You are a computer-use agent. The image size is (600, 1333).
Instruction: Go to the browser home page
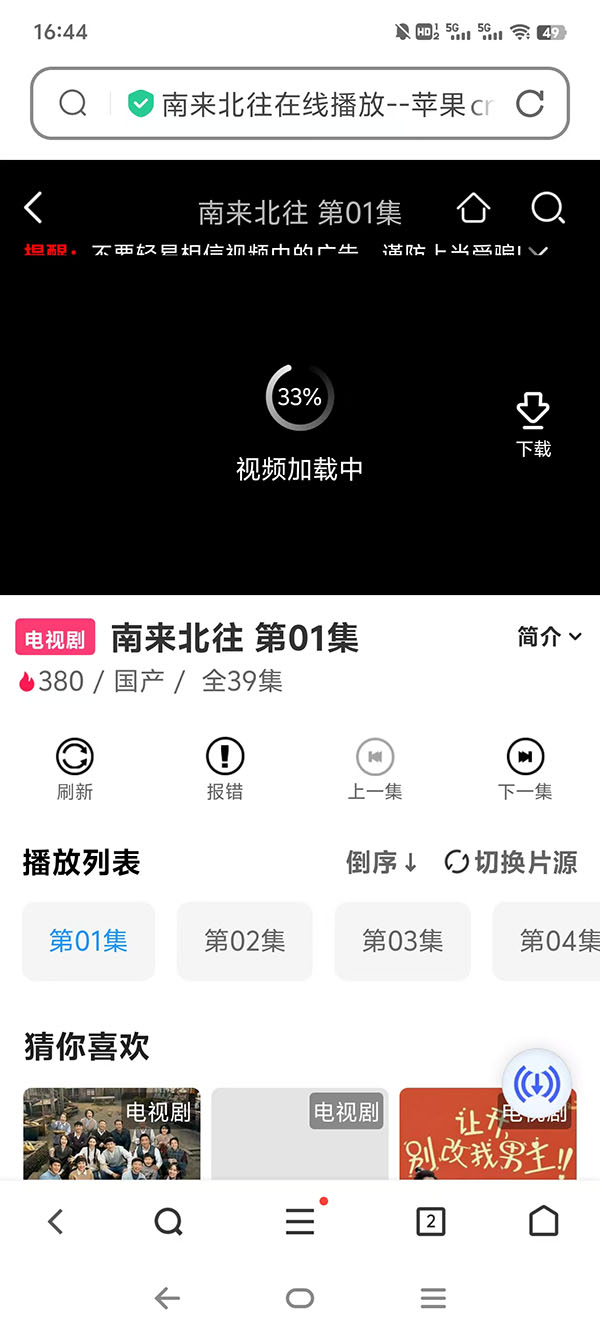(543, 1221)
